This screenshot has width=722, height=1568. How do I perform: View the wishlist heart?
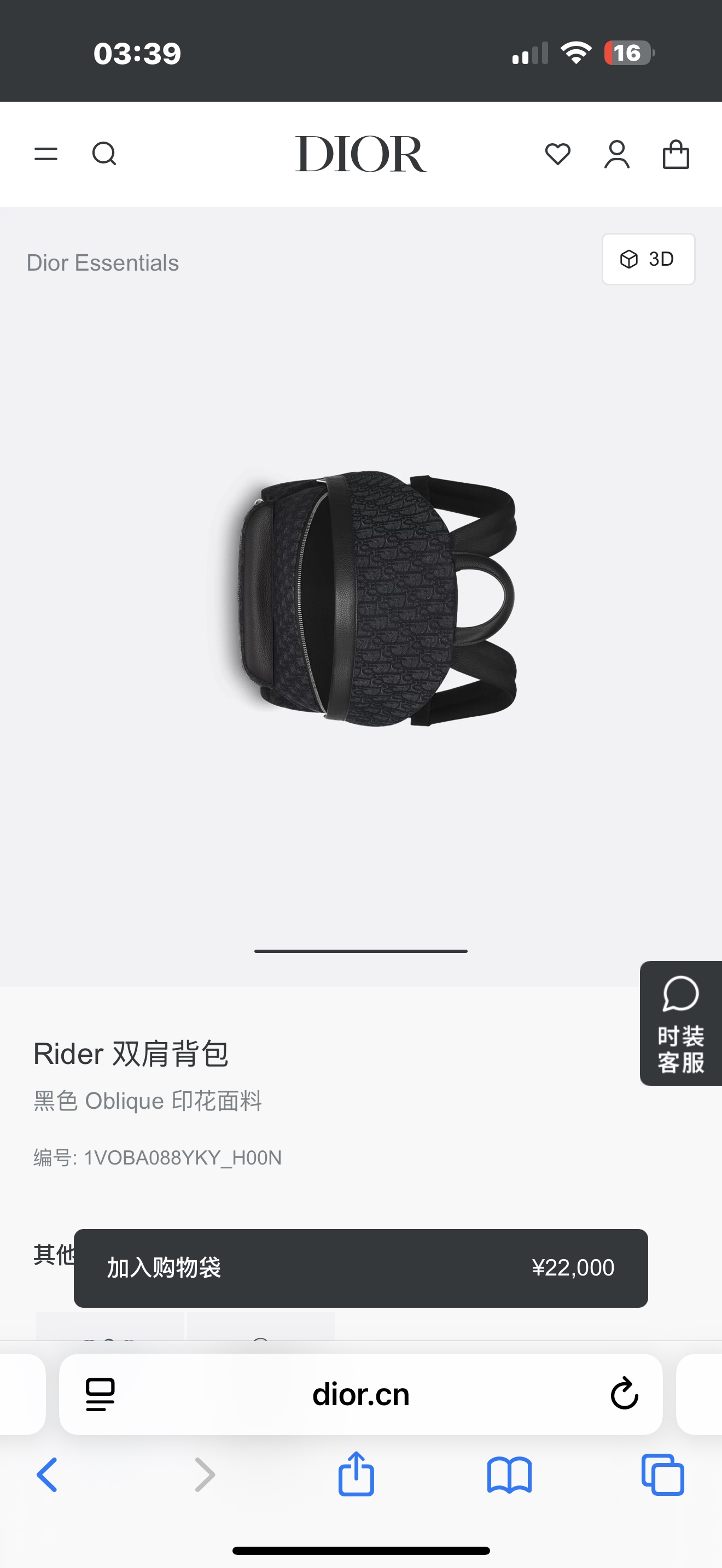557,154
